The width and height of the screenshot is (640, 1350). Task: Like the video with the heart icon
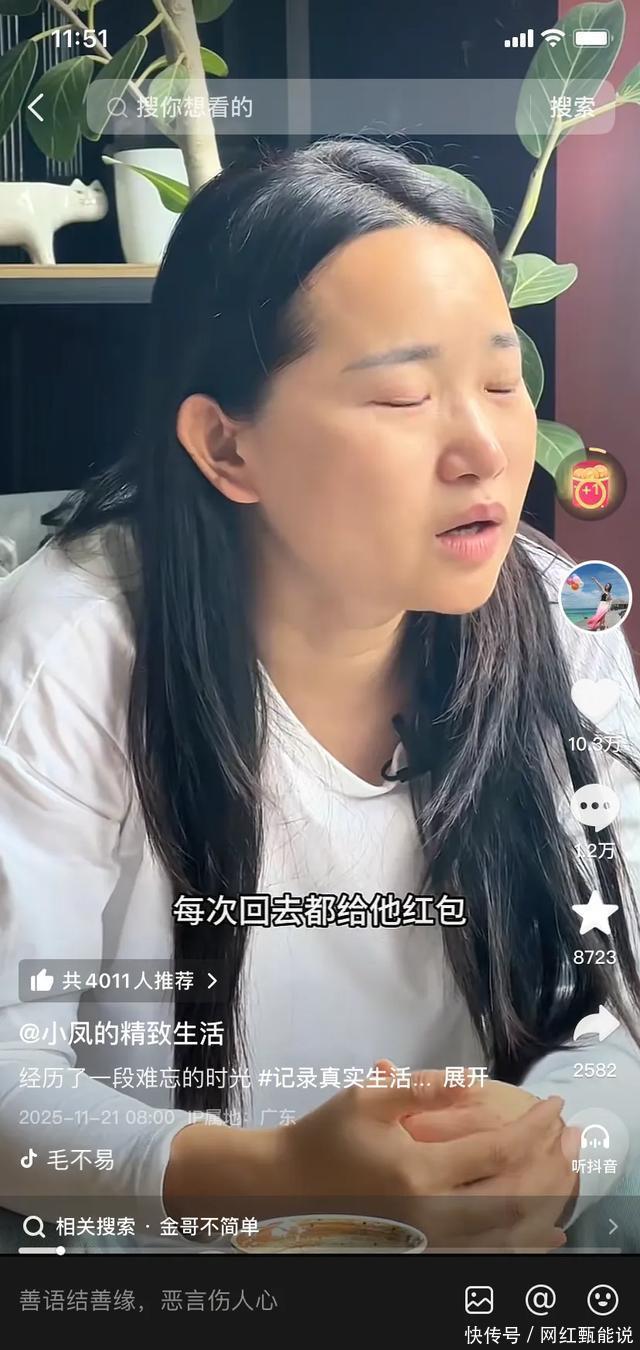(x=595, y=701)
